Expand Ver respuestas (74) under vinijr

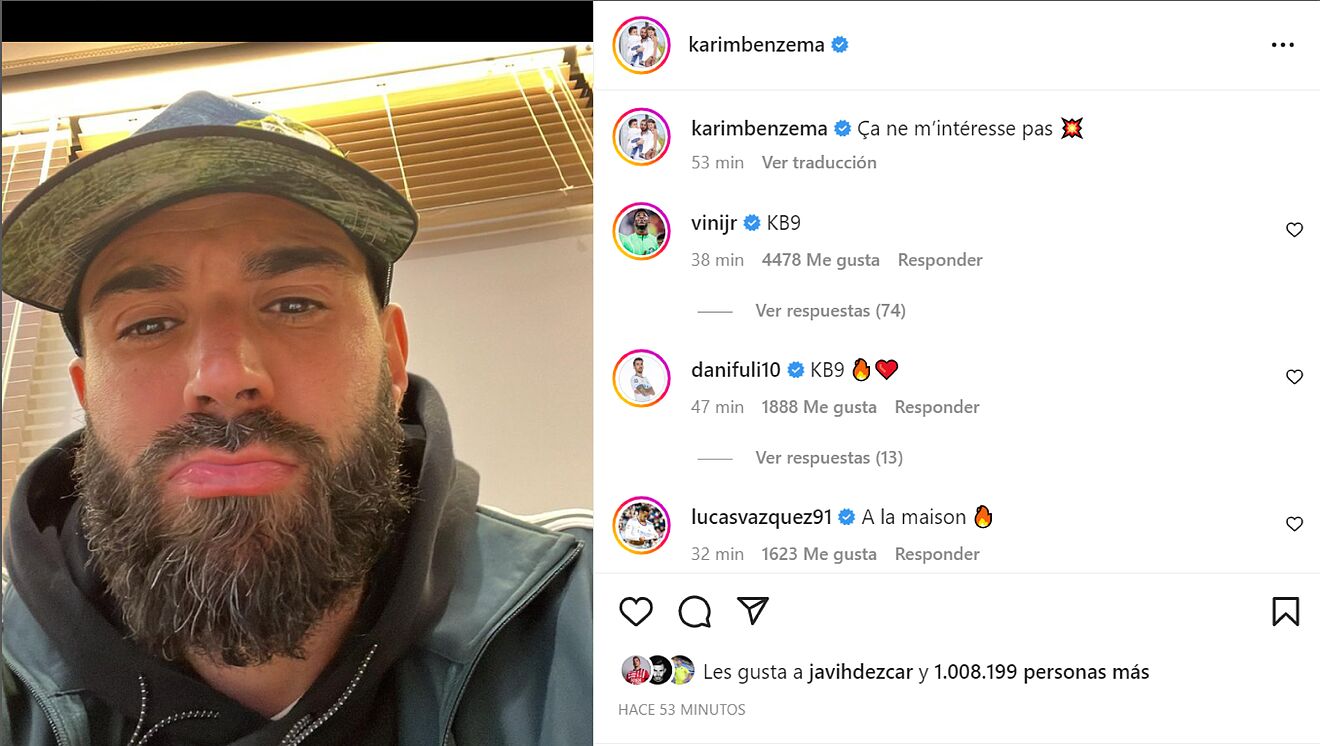(x=830, y=311)
